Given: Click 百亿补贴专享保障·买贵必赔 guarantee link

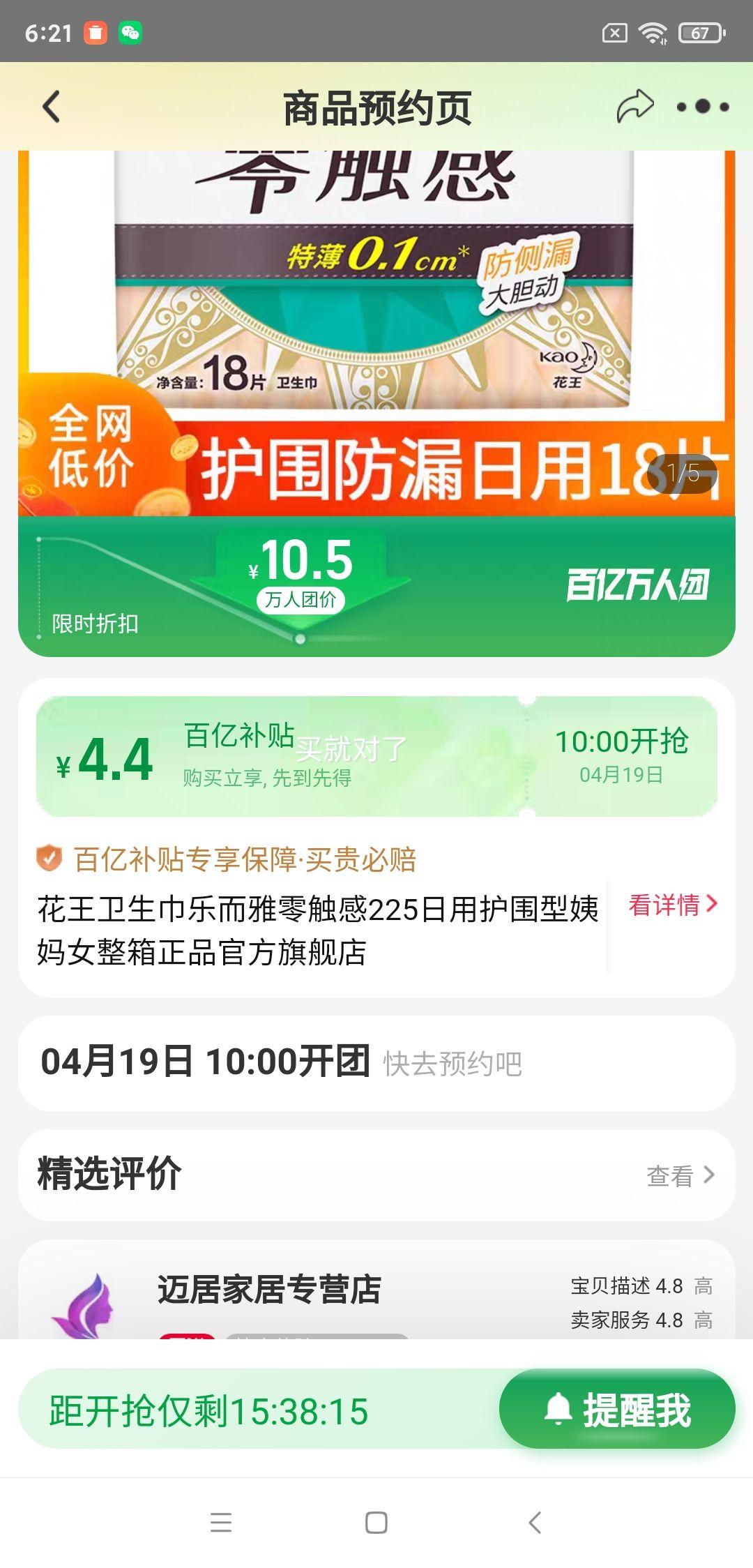Looking at the screenshot, I should (x=243, y=859).
